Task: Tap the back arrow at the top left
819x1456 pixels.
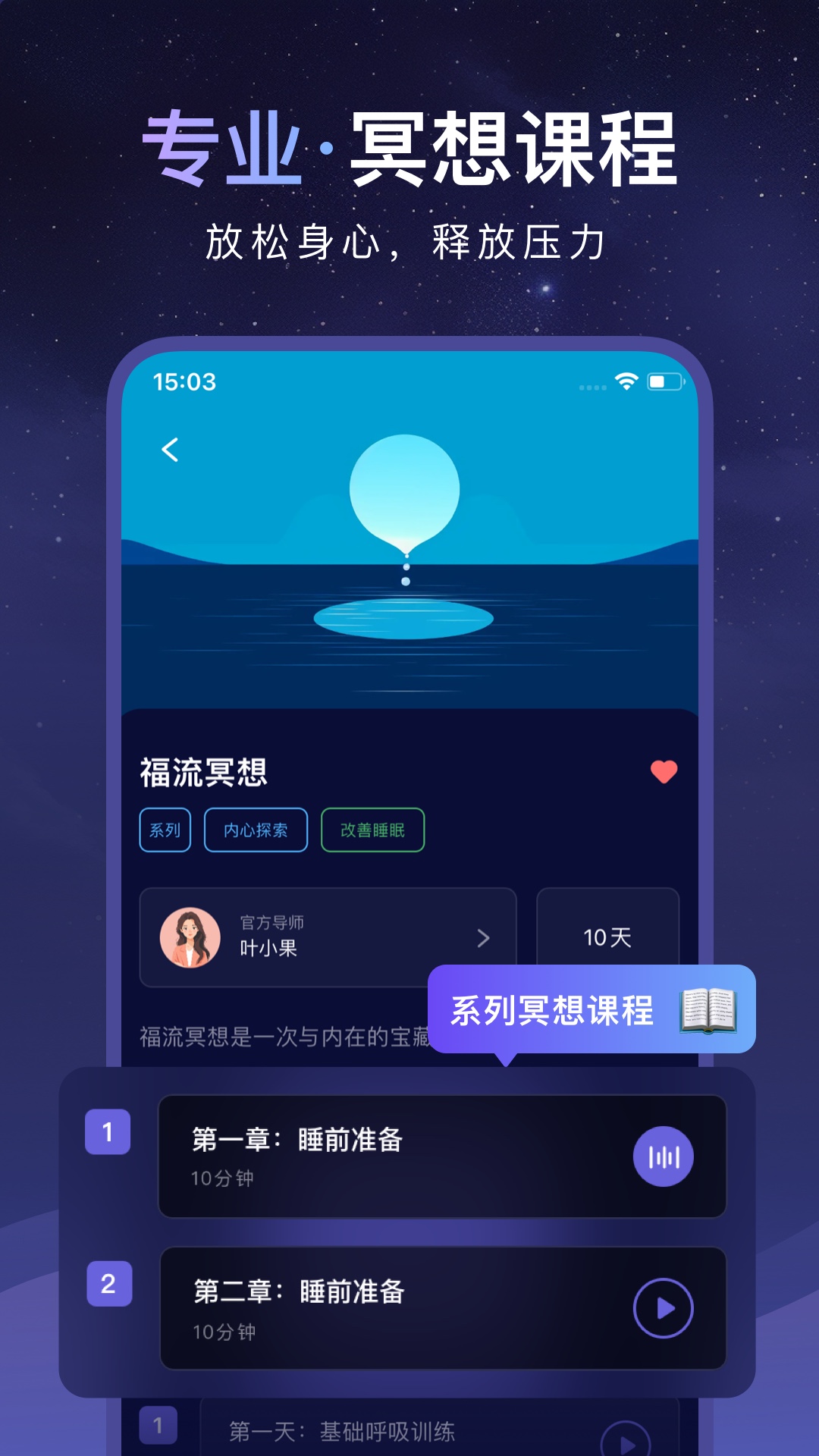Action: [x=168, y=447]
